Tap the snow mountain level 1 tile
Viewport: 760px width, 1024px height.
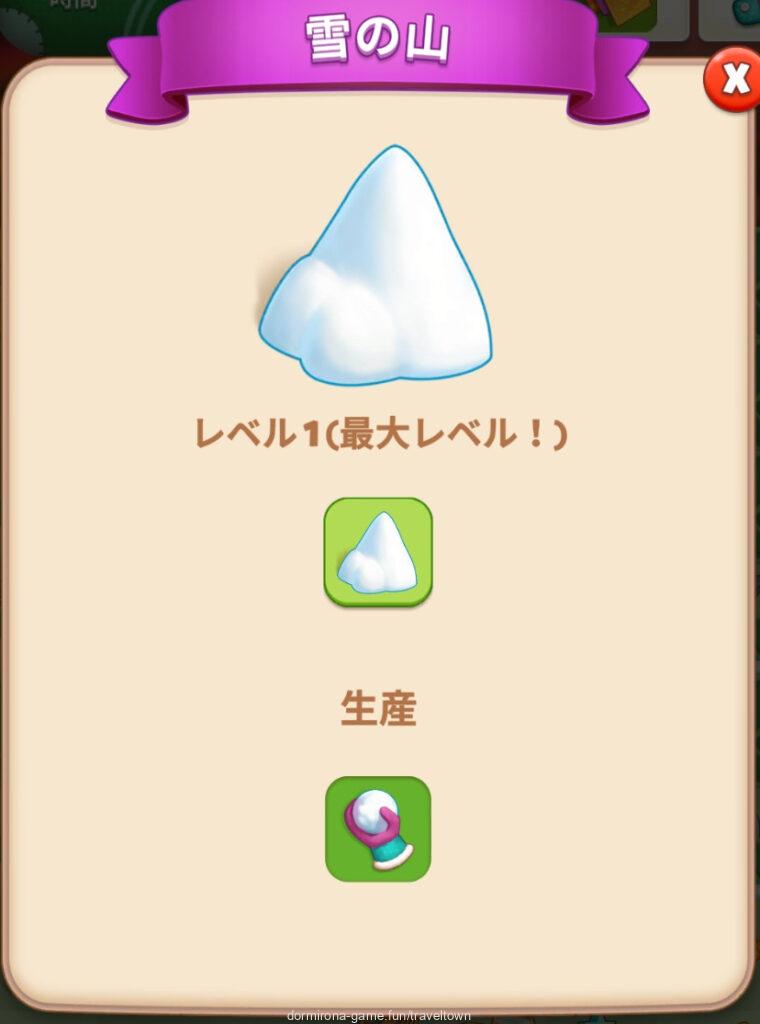378,552
